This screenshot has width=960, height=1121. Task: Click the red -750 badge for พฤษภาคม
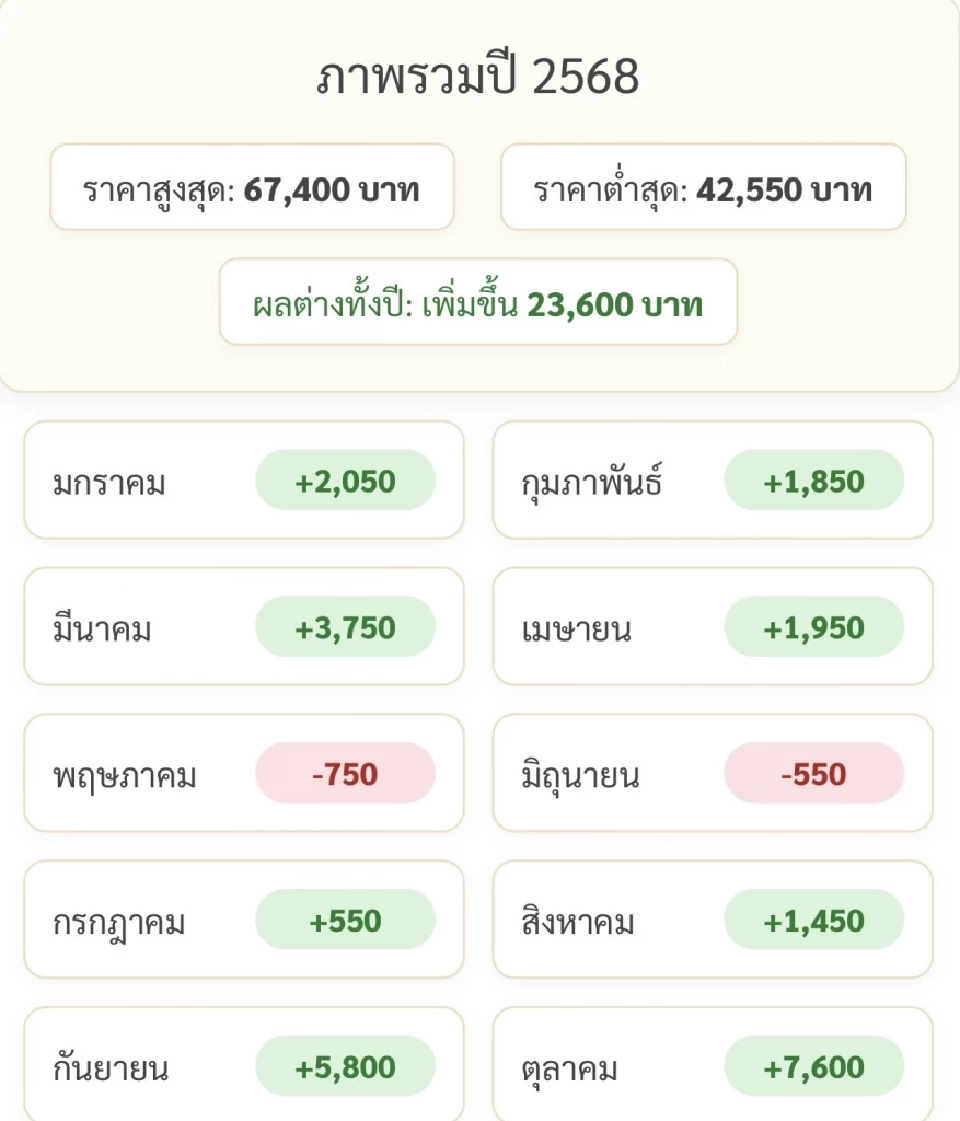point(347,773)
